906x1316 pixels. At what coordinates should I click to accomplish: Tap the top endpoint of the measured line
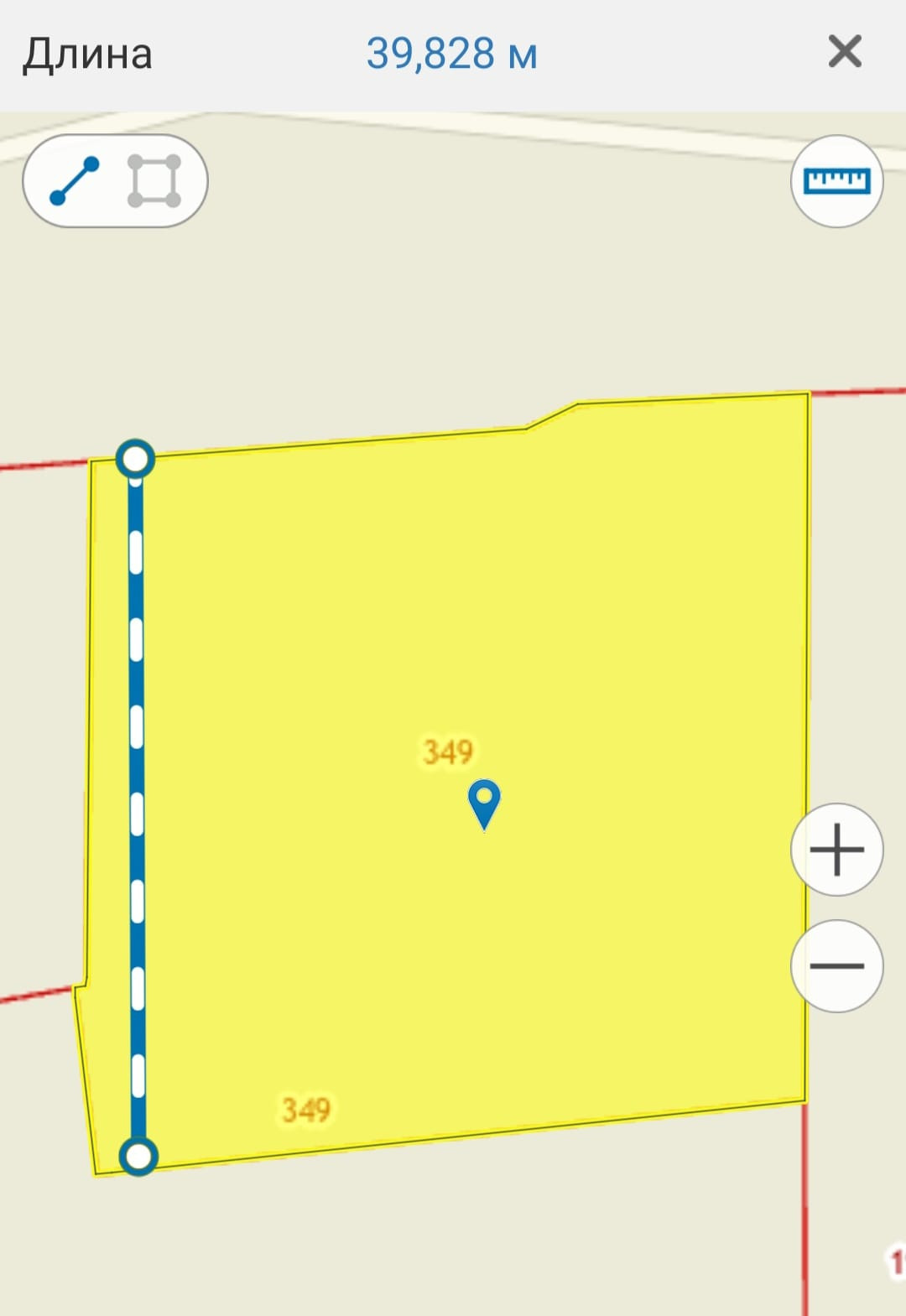[x=135, y=460]
